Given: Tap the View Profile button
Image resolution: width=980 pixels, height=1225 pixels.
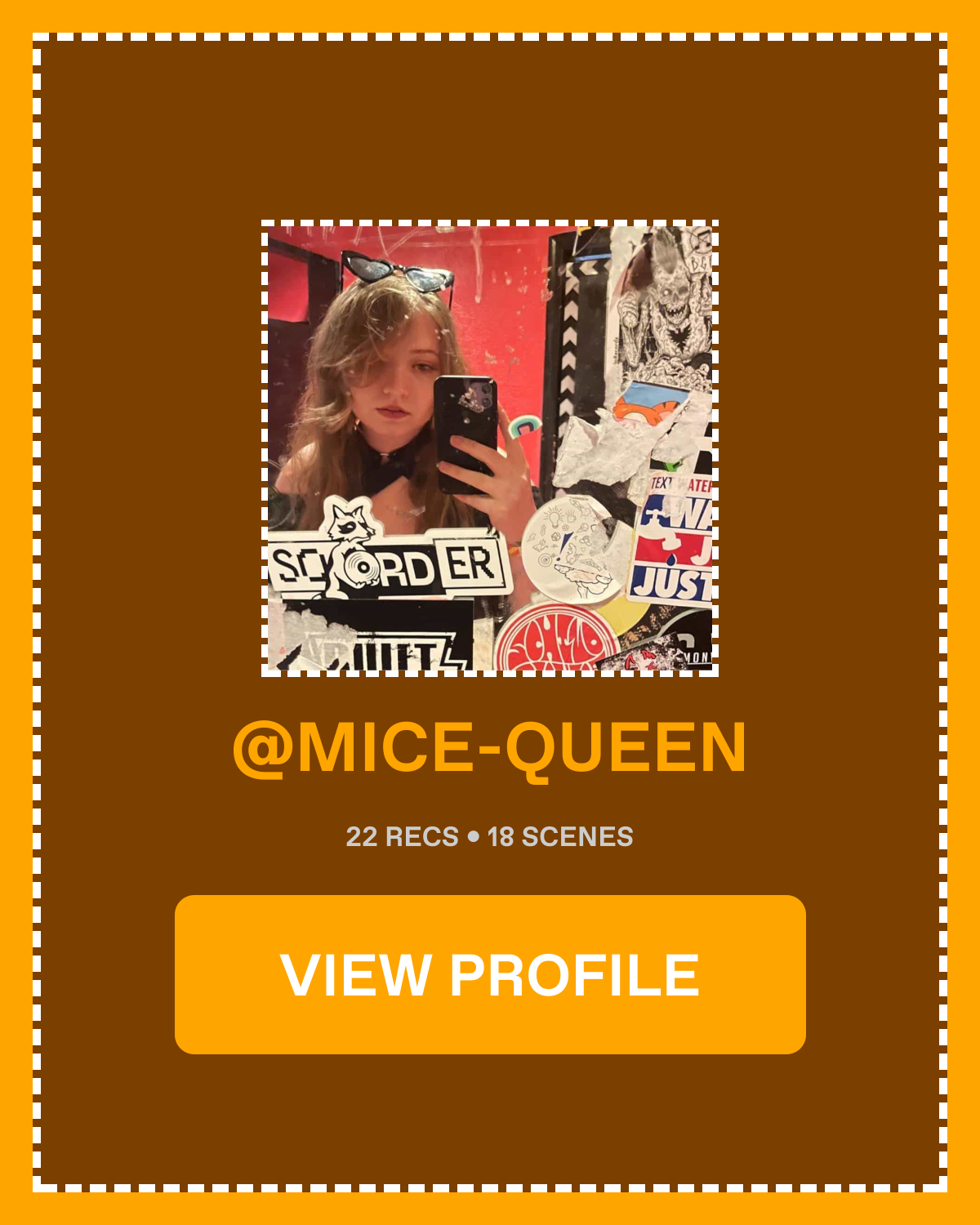Looking at the screenshot, I should tap(490, 974).
